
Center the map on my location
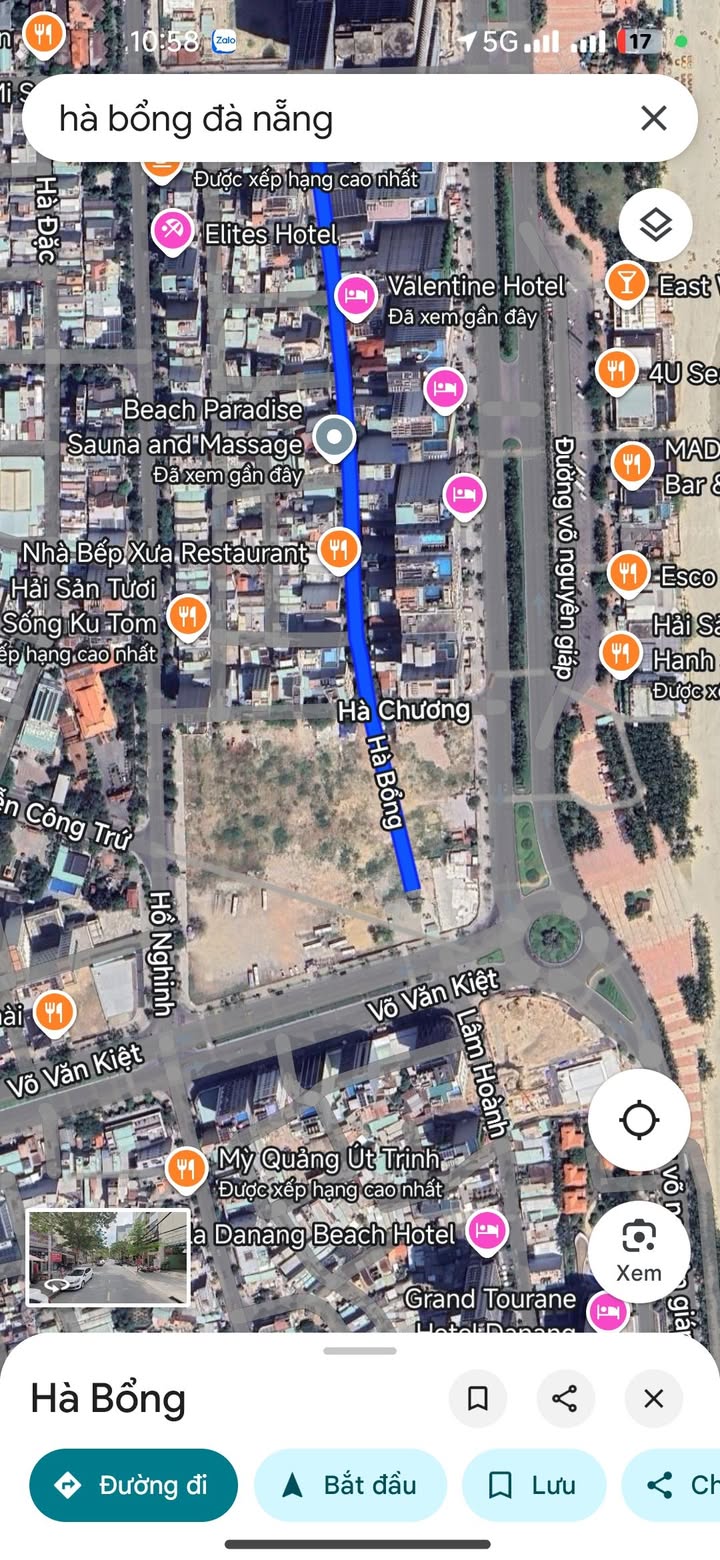pos(639,1120)
